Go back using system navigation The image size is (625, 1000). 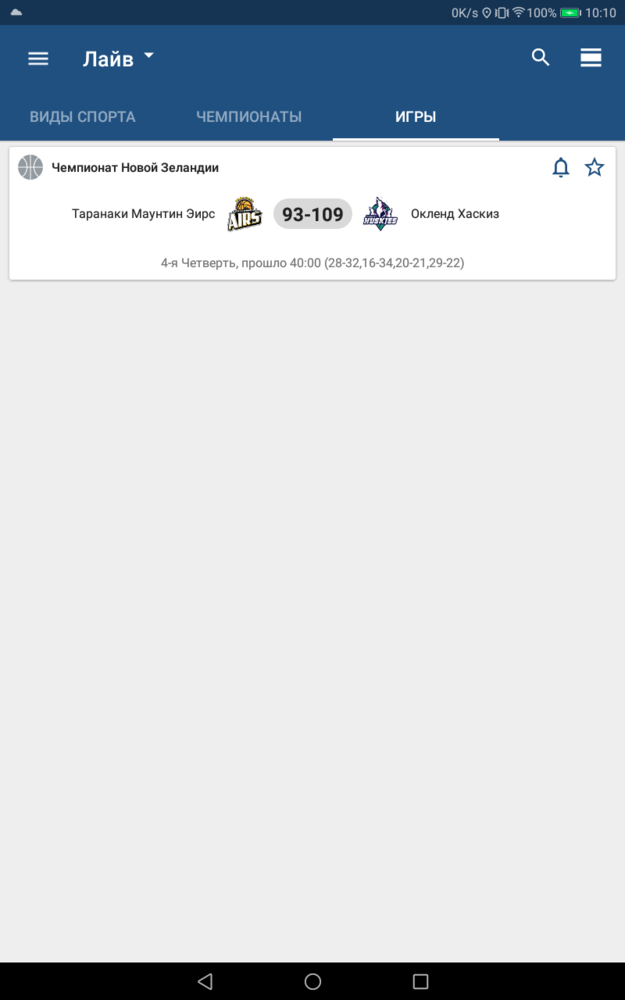tap(205, 981)
